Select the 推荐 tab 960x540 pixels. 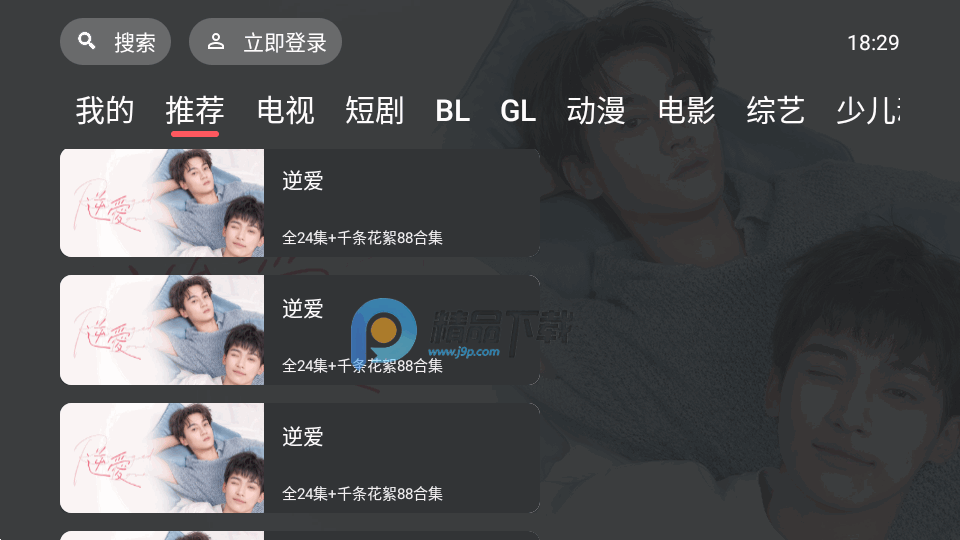195,110
